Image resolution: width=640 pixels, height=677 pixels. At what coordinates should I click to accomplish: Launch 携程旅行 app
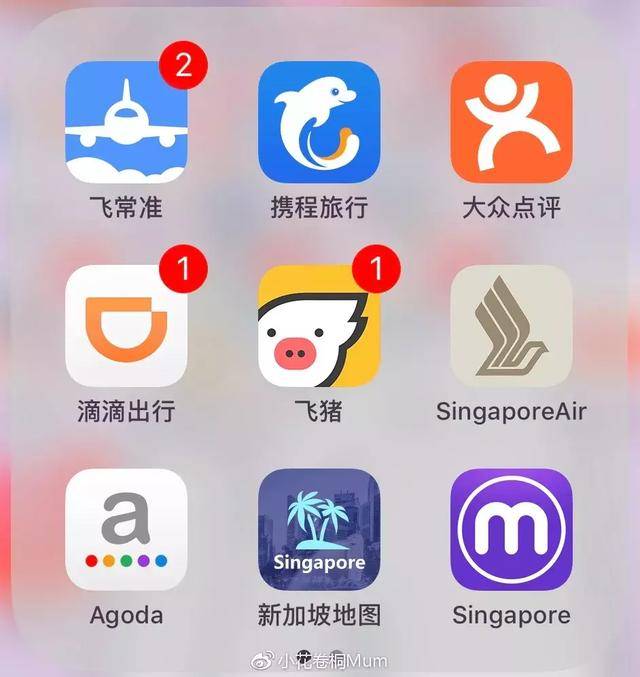click(x=319, y=122)
